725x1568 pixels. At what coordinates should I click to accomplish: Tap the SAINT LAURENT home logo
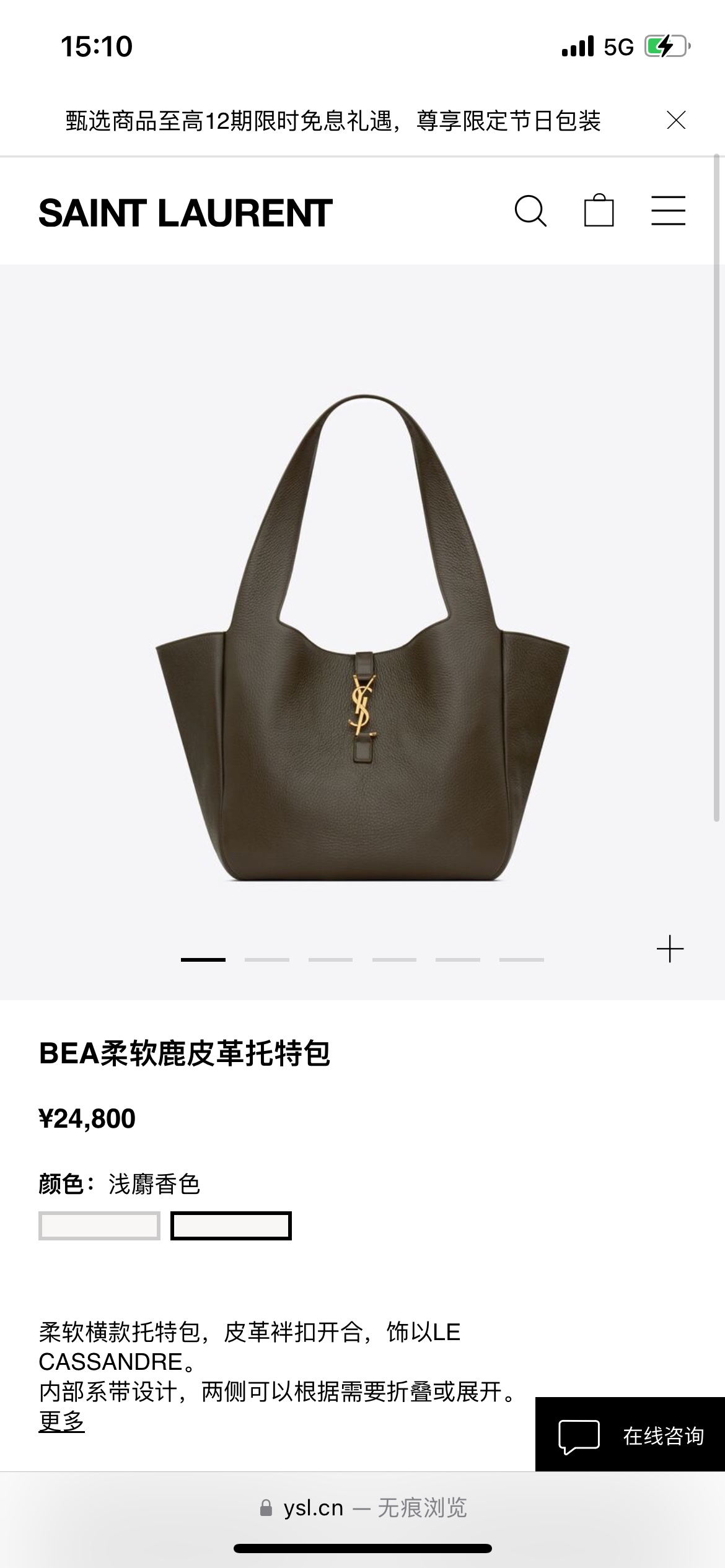[185, 213]
